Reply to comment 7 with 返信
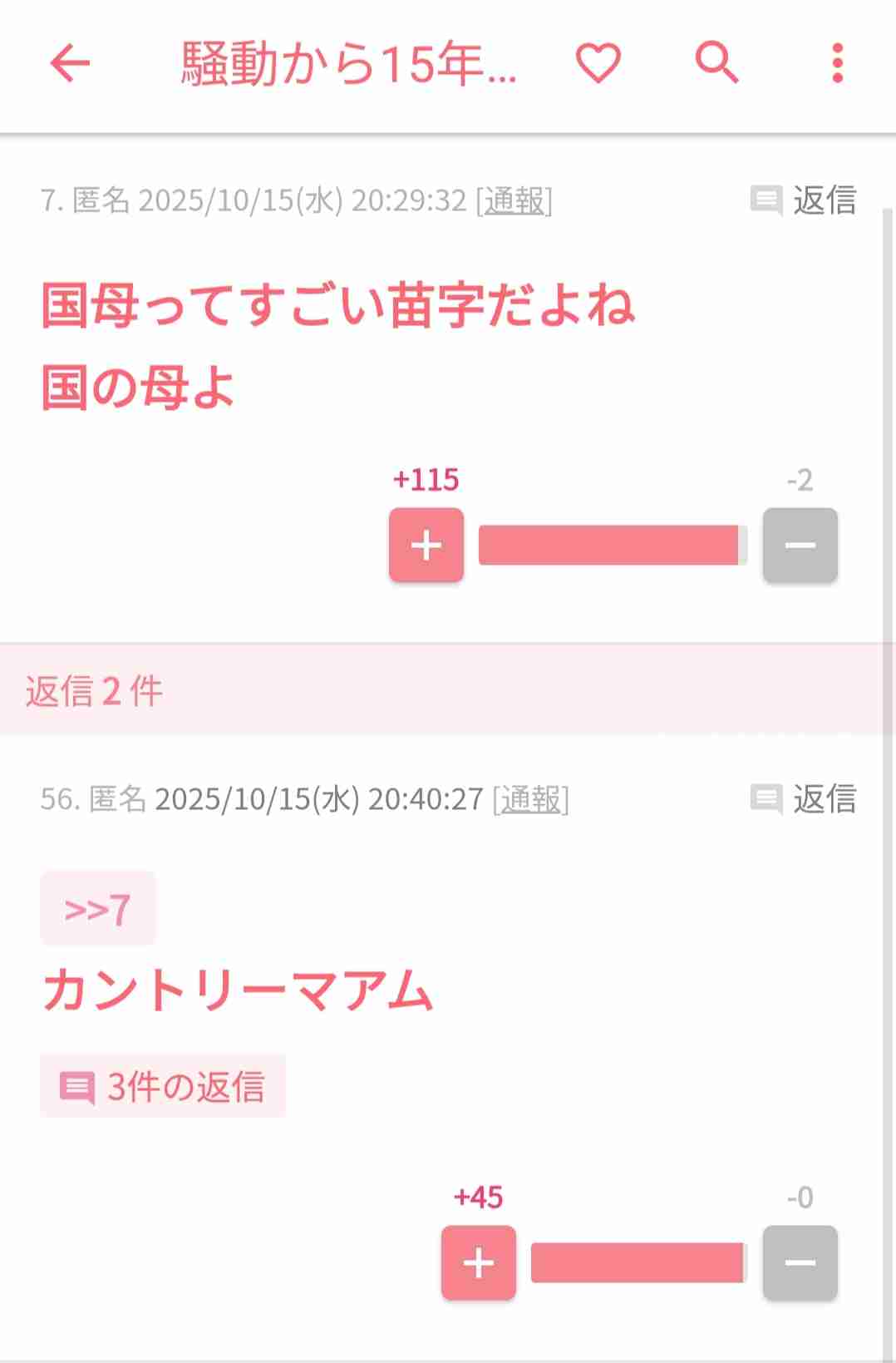The height and width of the screenshot is (1363, 896). click(x=805, y=200)
